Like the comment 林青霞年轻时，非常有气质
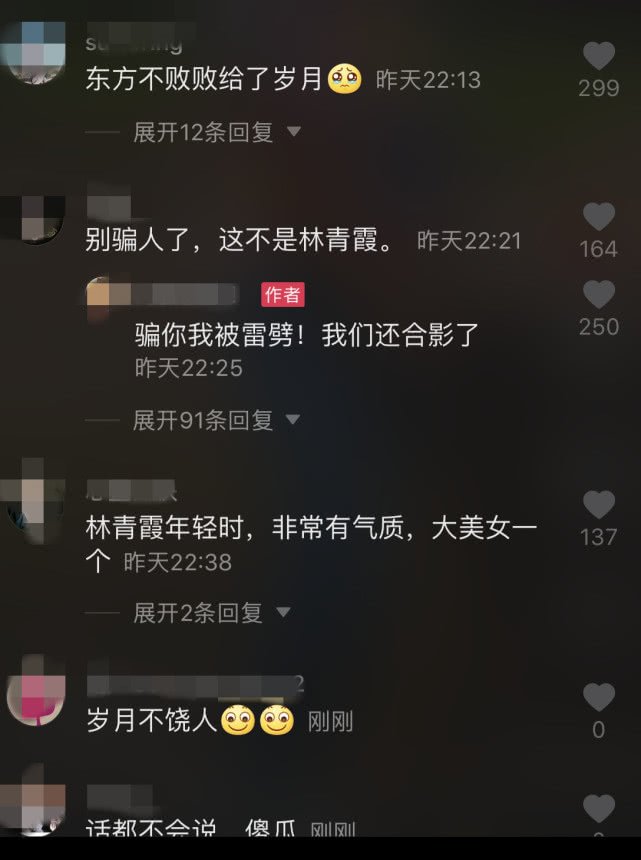 [x=598, y=505]
